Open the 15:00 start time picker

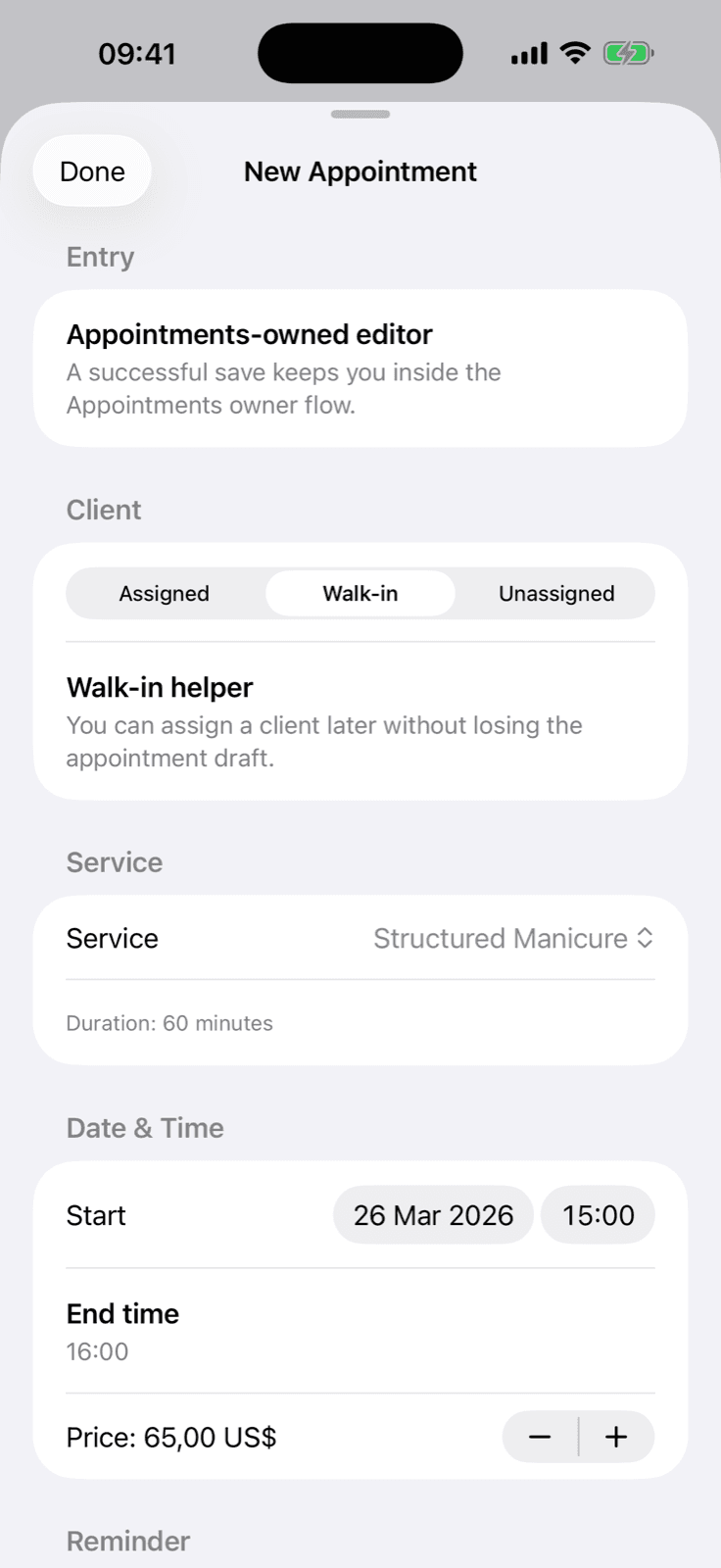coord(598,1214)
